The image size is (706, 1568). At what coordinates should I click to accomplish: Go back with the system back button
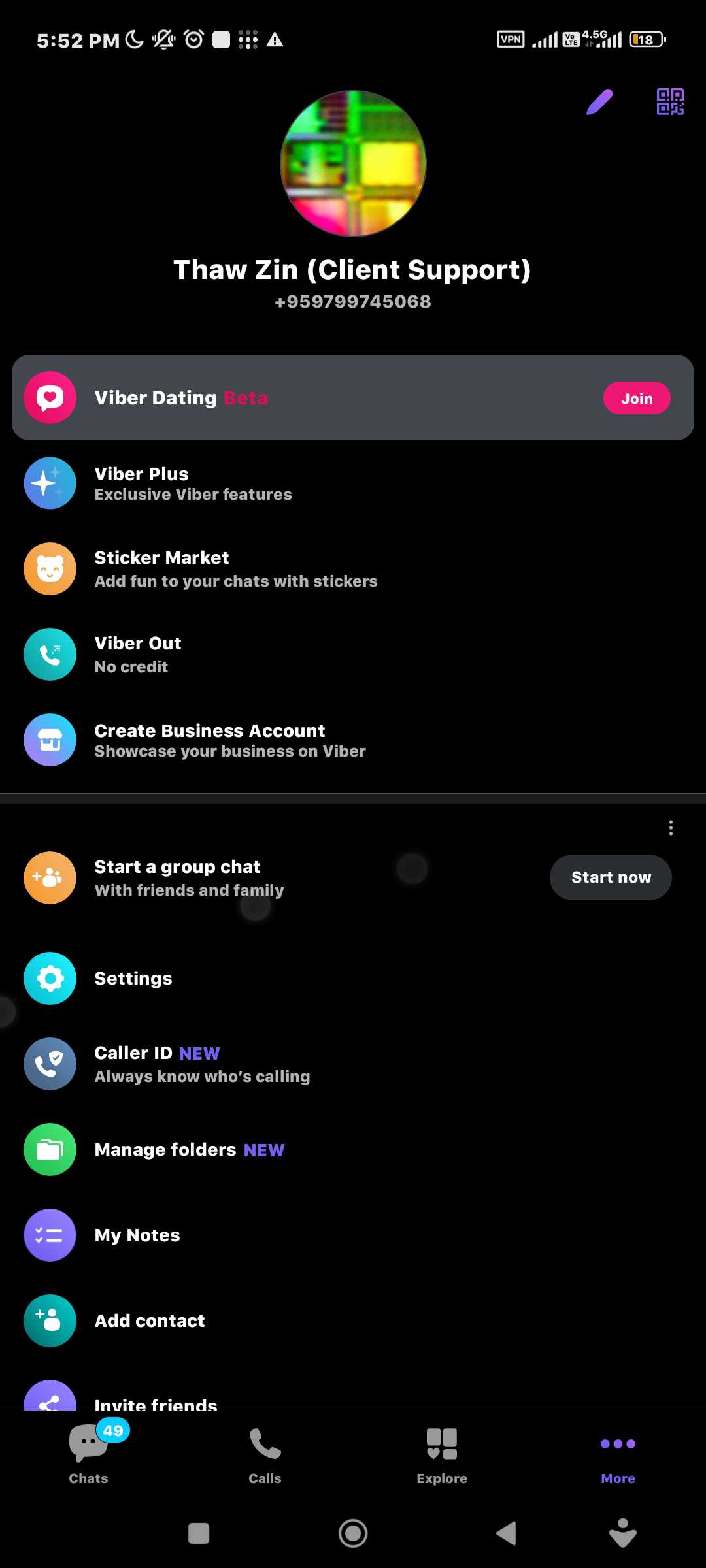(506, 1533)
